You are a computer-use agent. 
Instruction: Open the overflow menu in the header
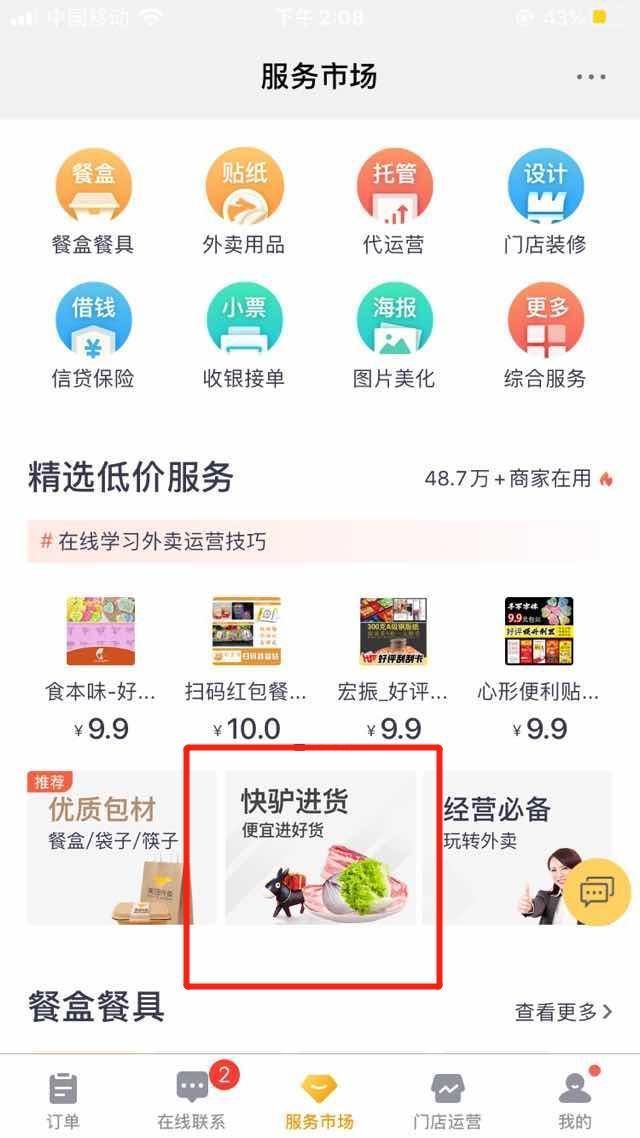[591, 77]
